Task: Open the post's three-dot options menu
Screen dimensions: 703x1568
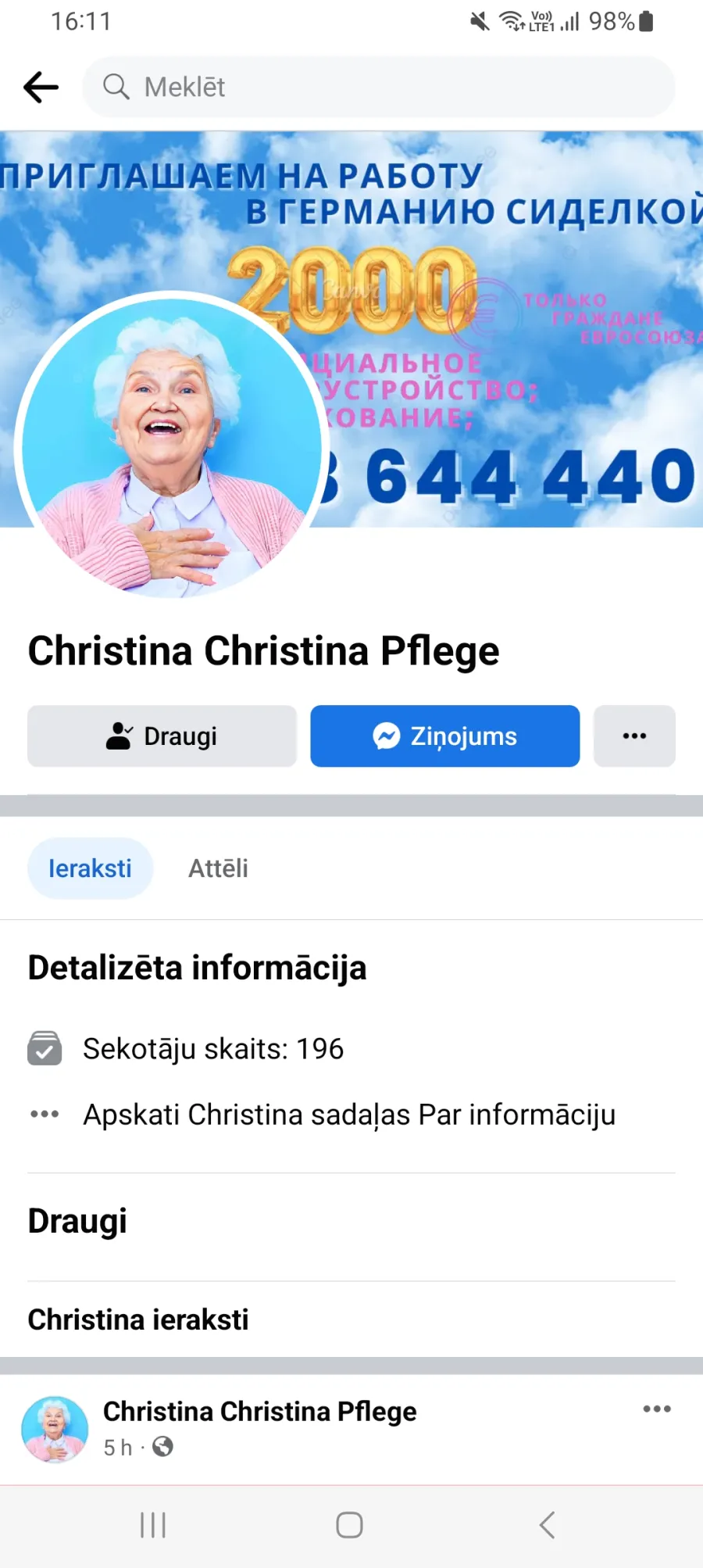Action: pos(657,1409)
